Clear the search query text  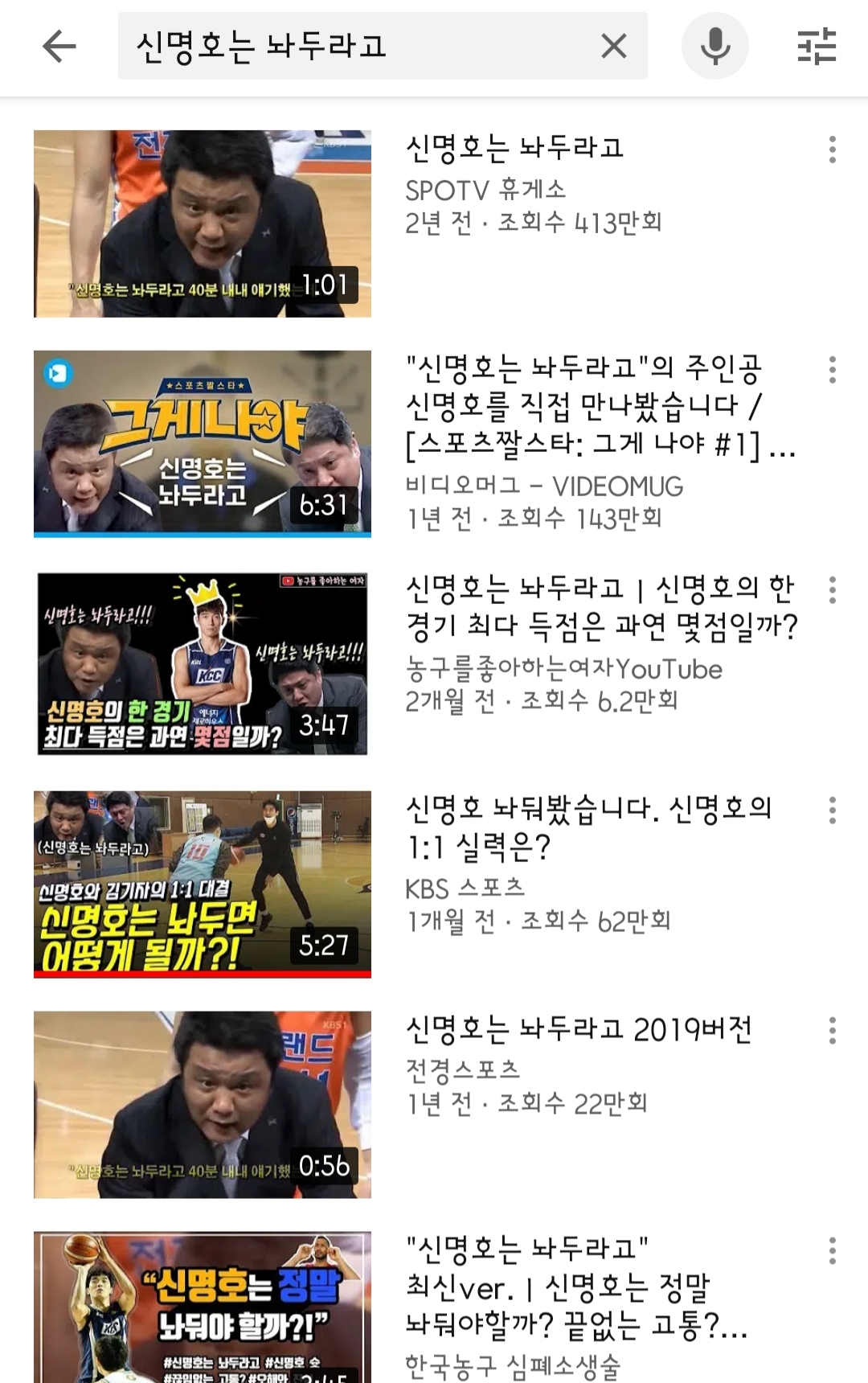(613, 46)
